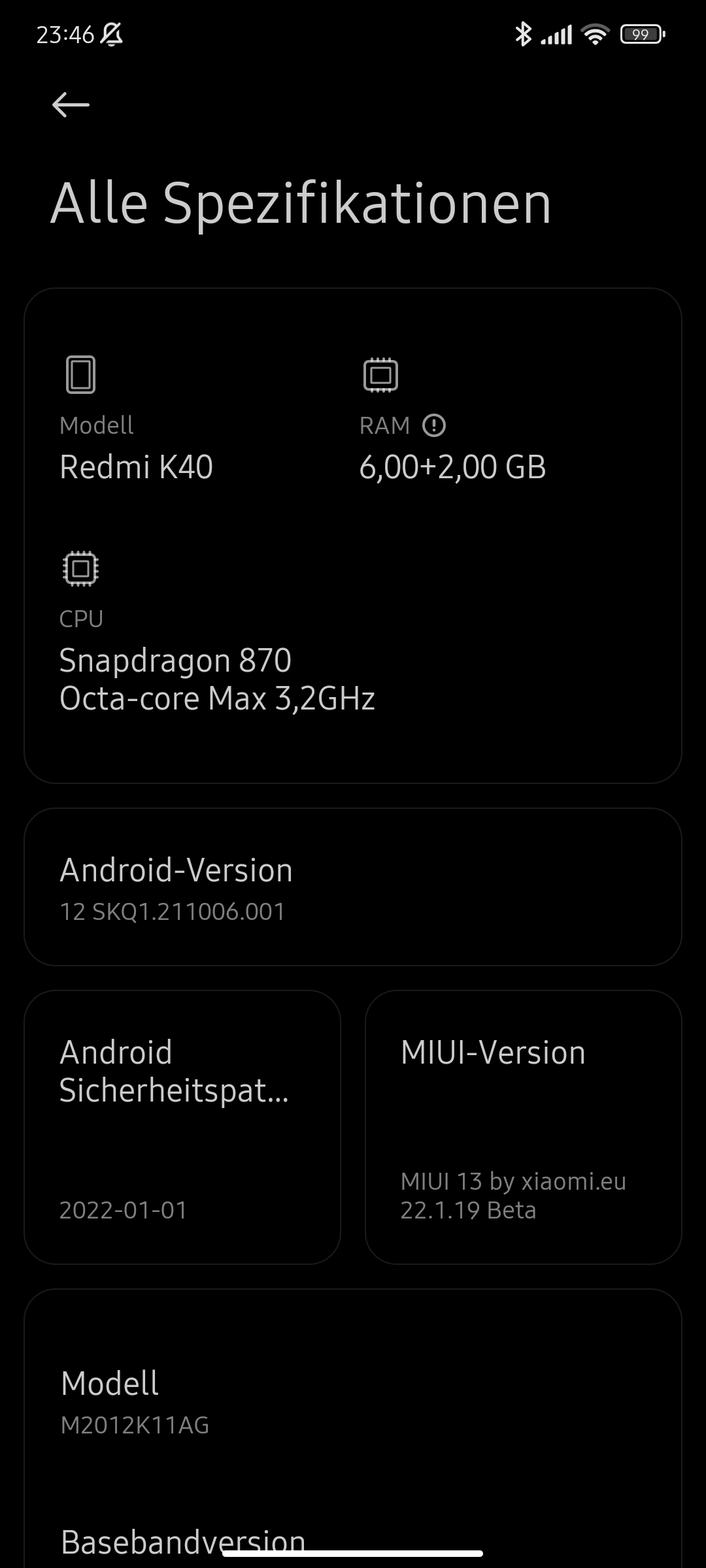The width and height of the screenshot is (706, 1568).
Task: Tap the MIUI-Version card
Action: coord(524,1127)
